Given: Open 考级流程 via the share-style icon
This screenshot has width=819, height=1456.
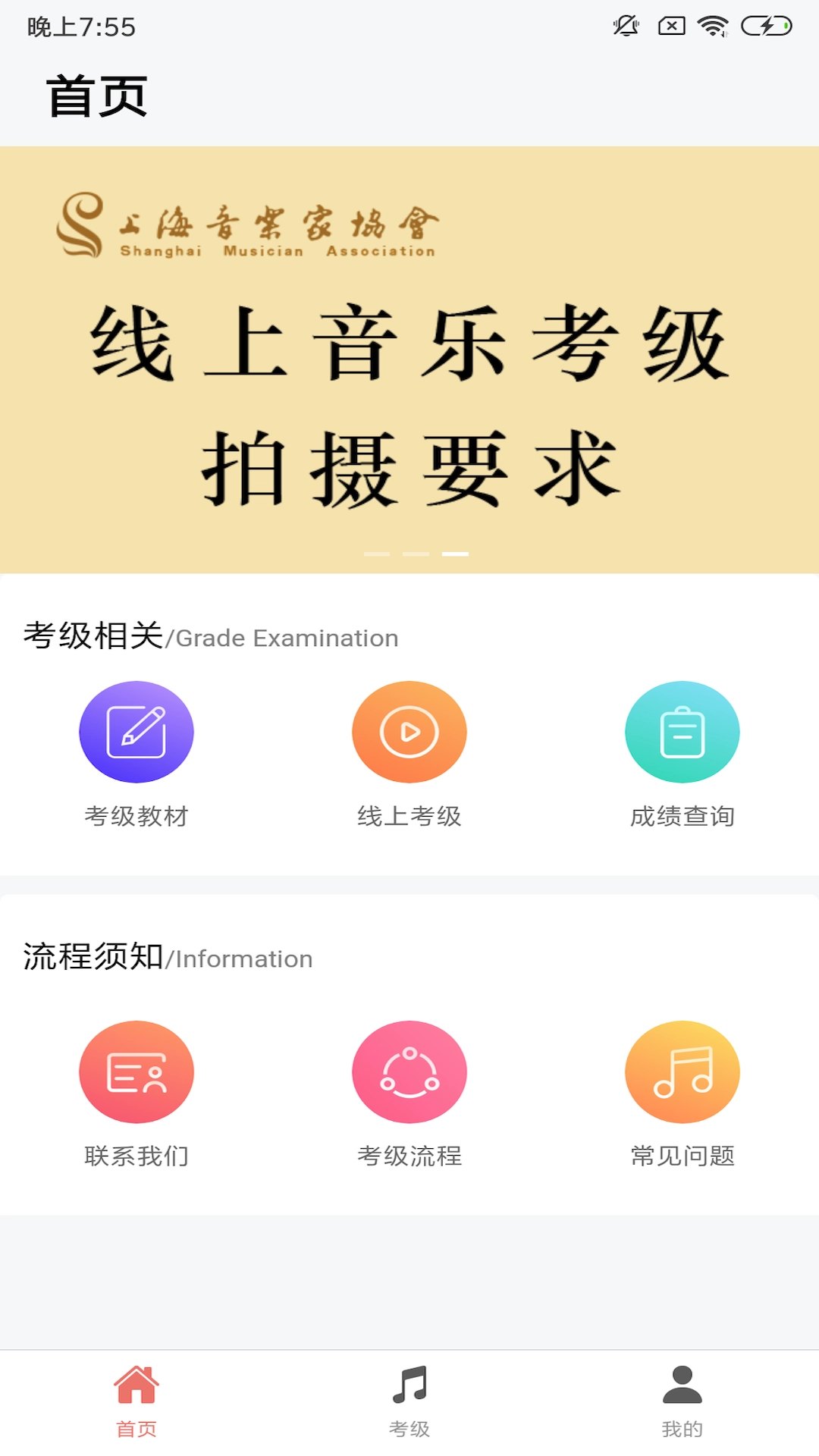Looking at the screenshot, I should (409, 1072).
